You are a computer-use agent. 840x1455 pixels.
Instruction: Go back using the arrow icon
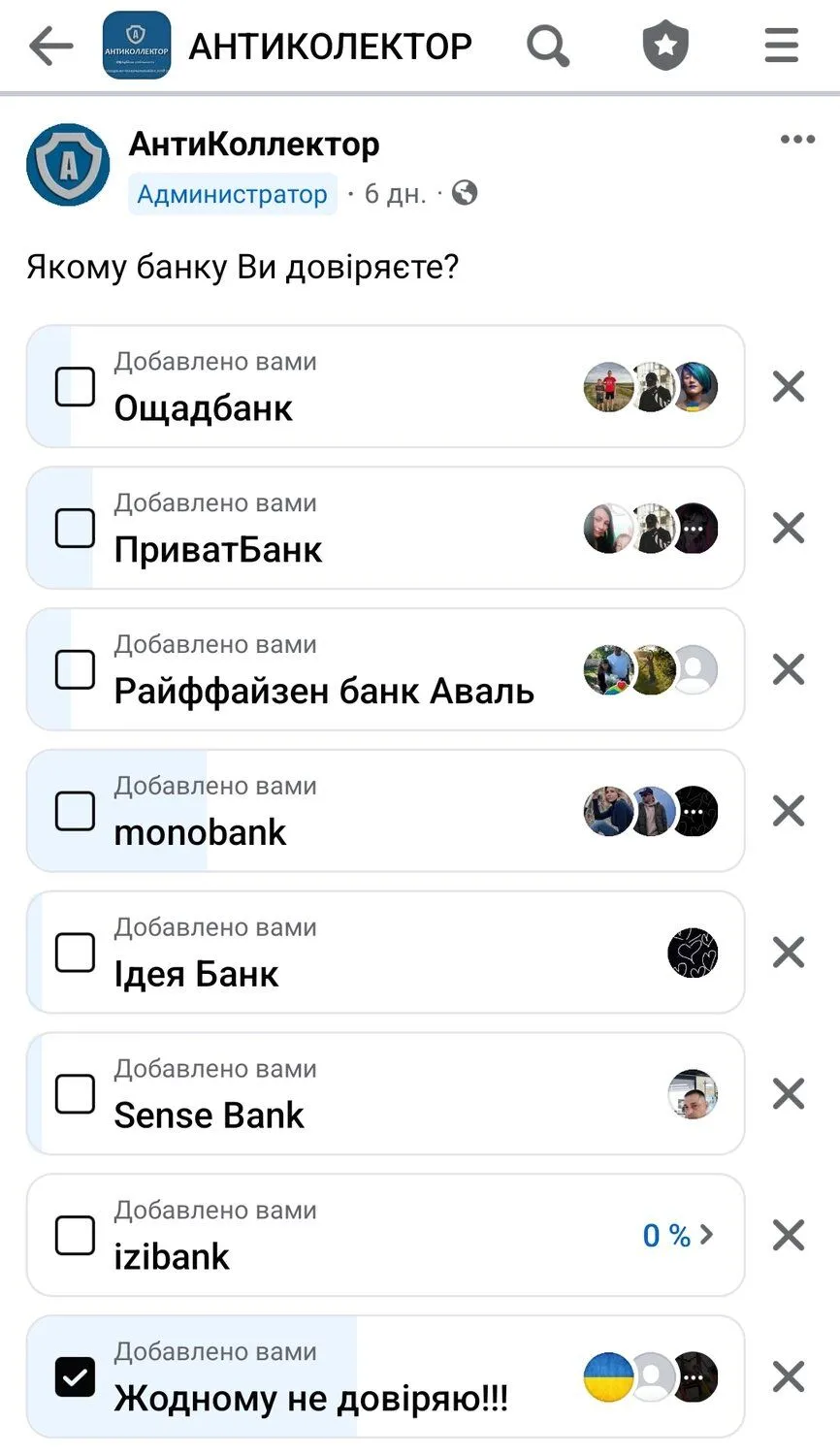(x=51, y=46)
